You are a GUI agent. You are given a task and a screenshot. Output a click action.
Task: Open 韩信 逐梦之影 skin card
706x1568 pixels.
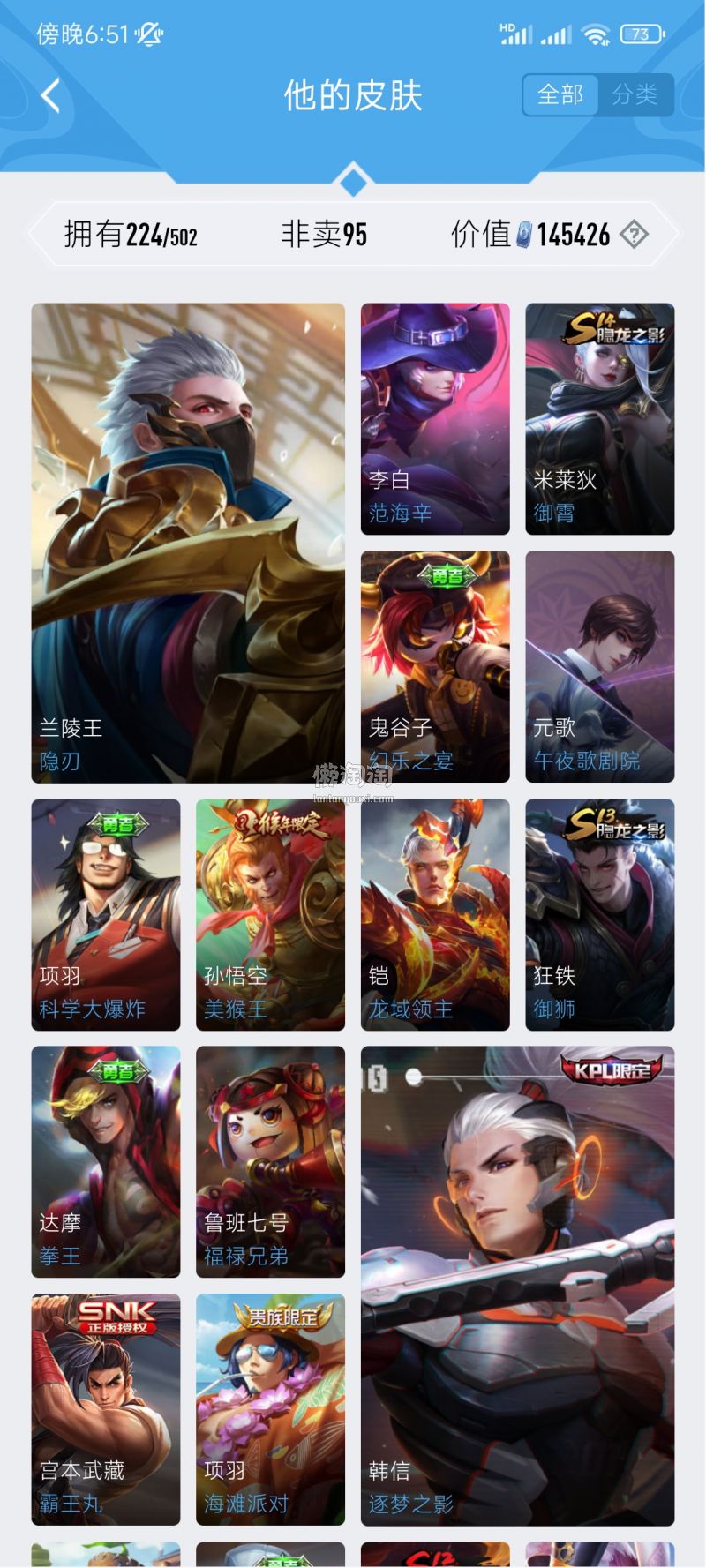pos(517,1286)
